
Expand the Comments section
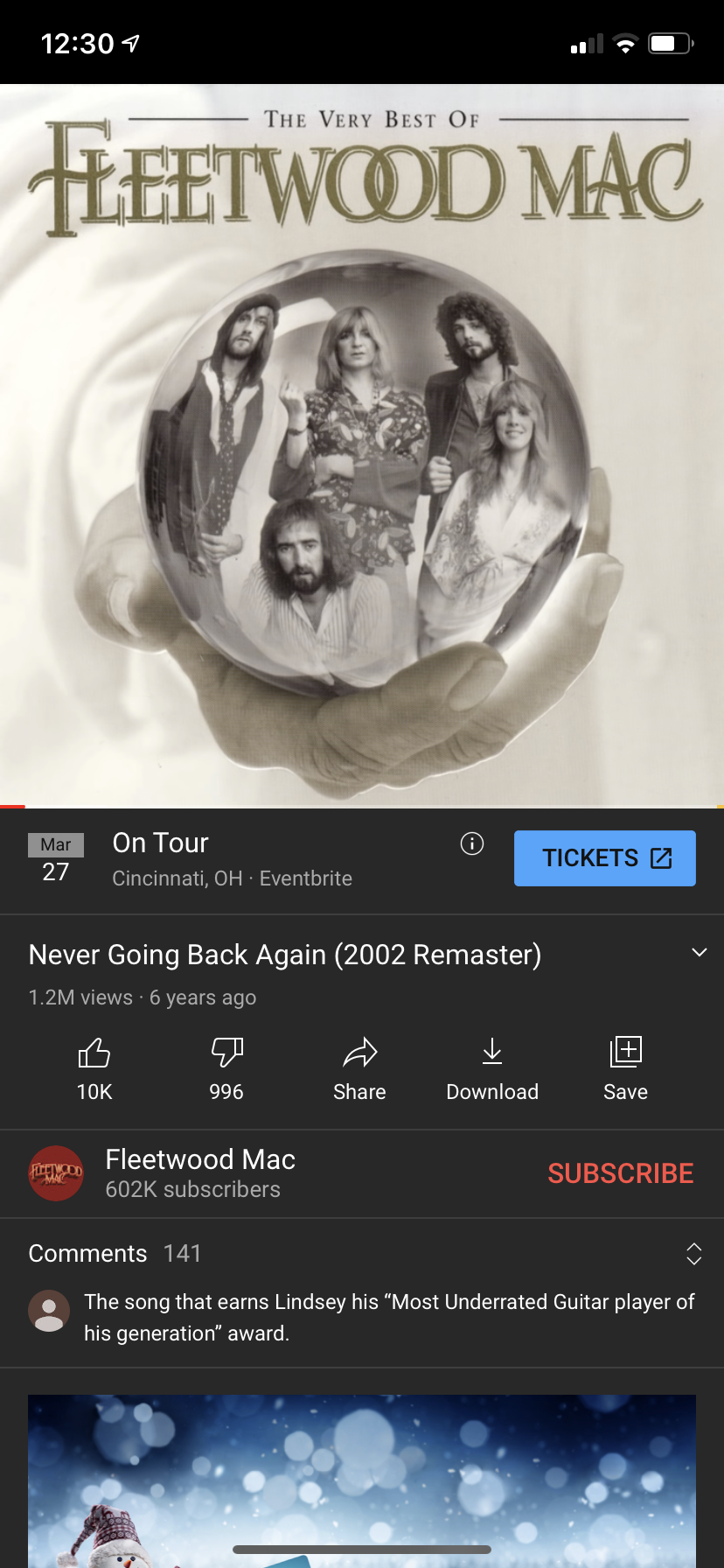pyautogui.click(x=362, y=1254)
